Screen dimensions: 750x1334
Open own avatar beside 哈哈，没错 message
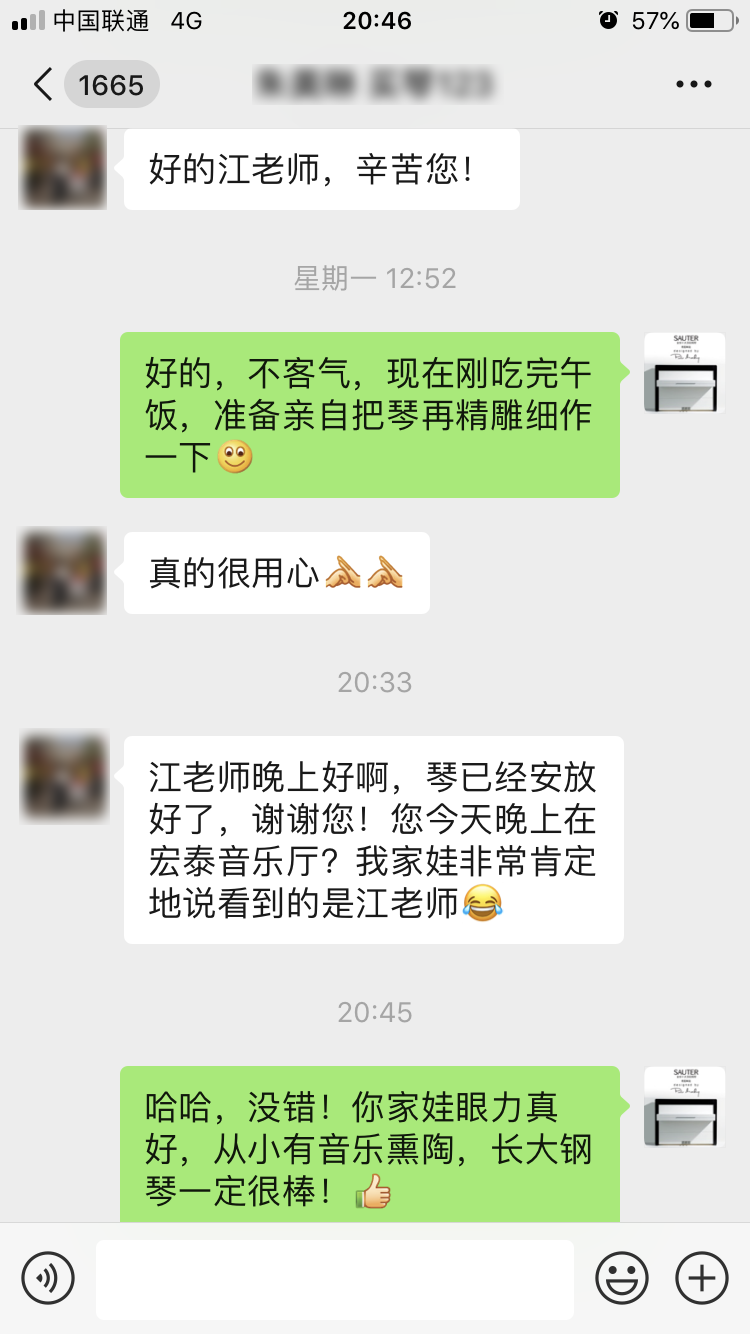click(684, 1106)
